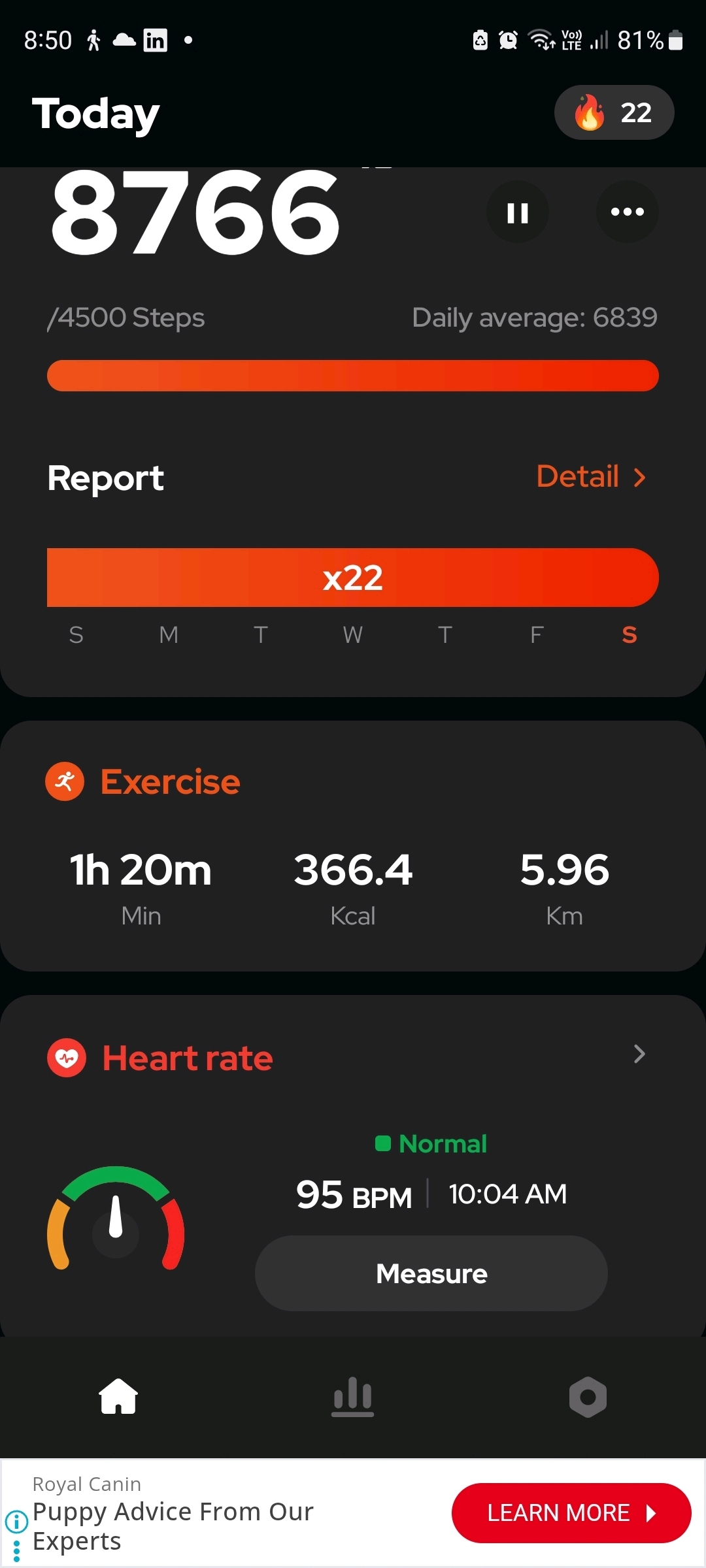Open the three-dot options menu
The height and width of the screenshot is (1568, 706).
pyautogui.click(x=627, y=212)
